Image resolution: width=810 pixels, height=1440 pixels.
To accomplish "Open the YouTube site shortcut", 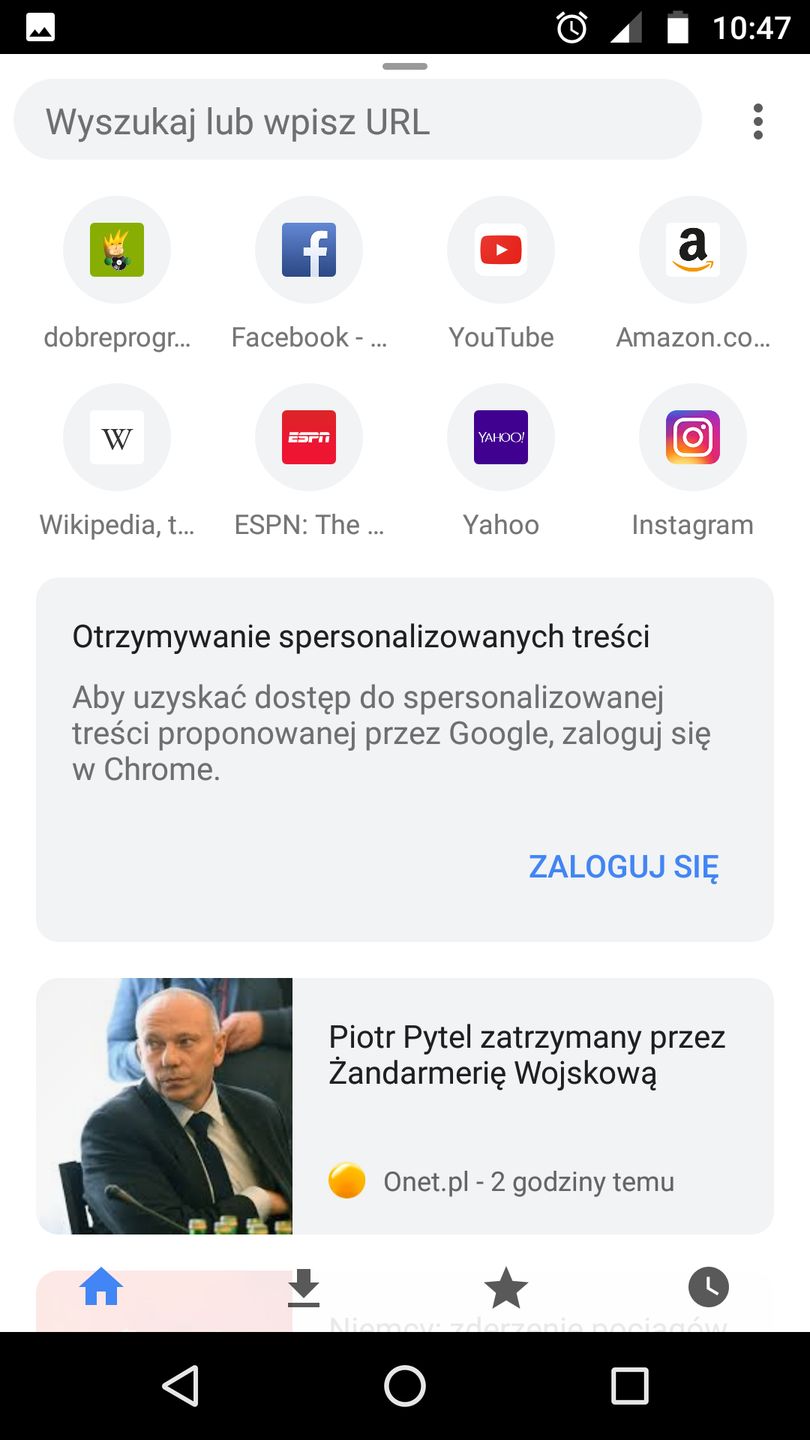I will click(501, 250).
